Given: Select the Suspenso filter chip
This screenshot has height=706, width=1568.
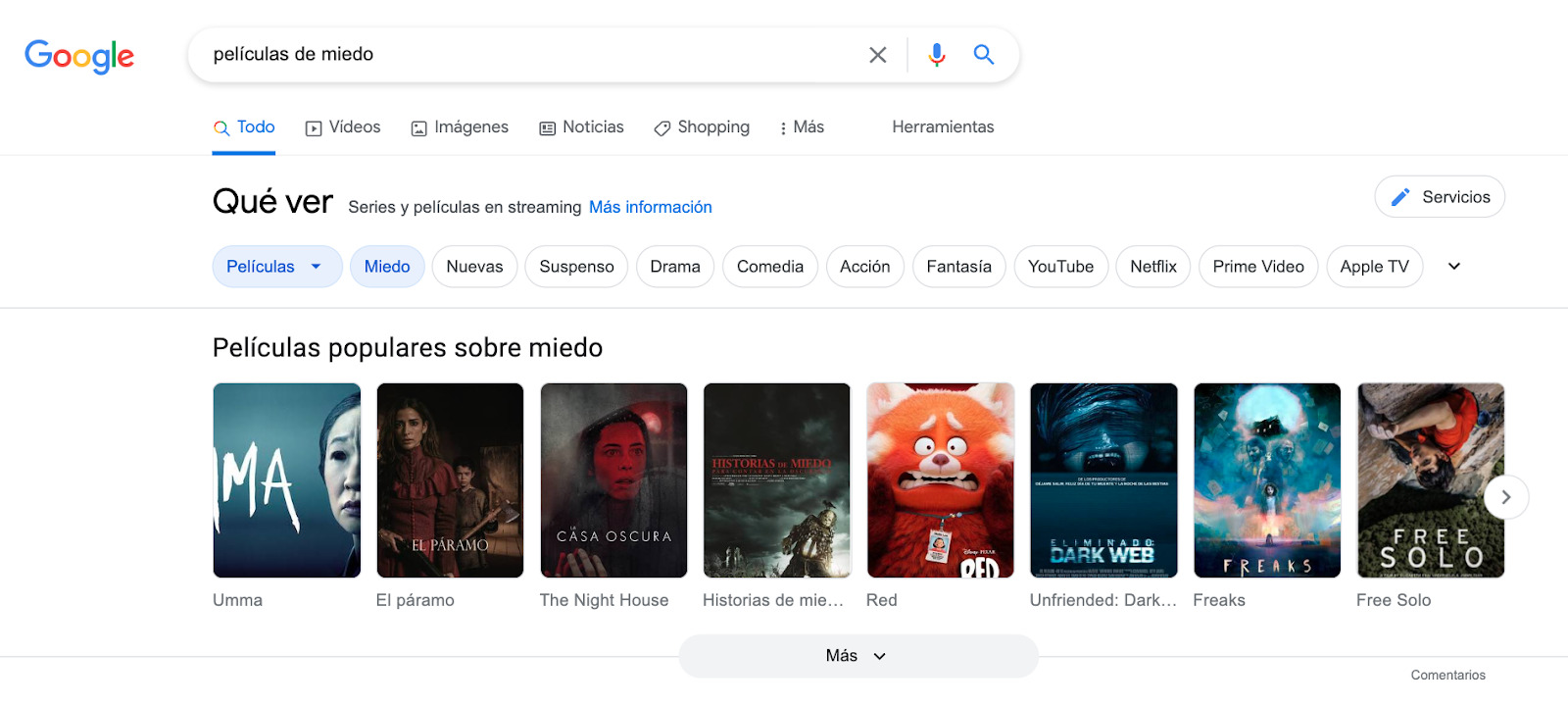Looking at the screenshot, I should click(x=576, y=267).
